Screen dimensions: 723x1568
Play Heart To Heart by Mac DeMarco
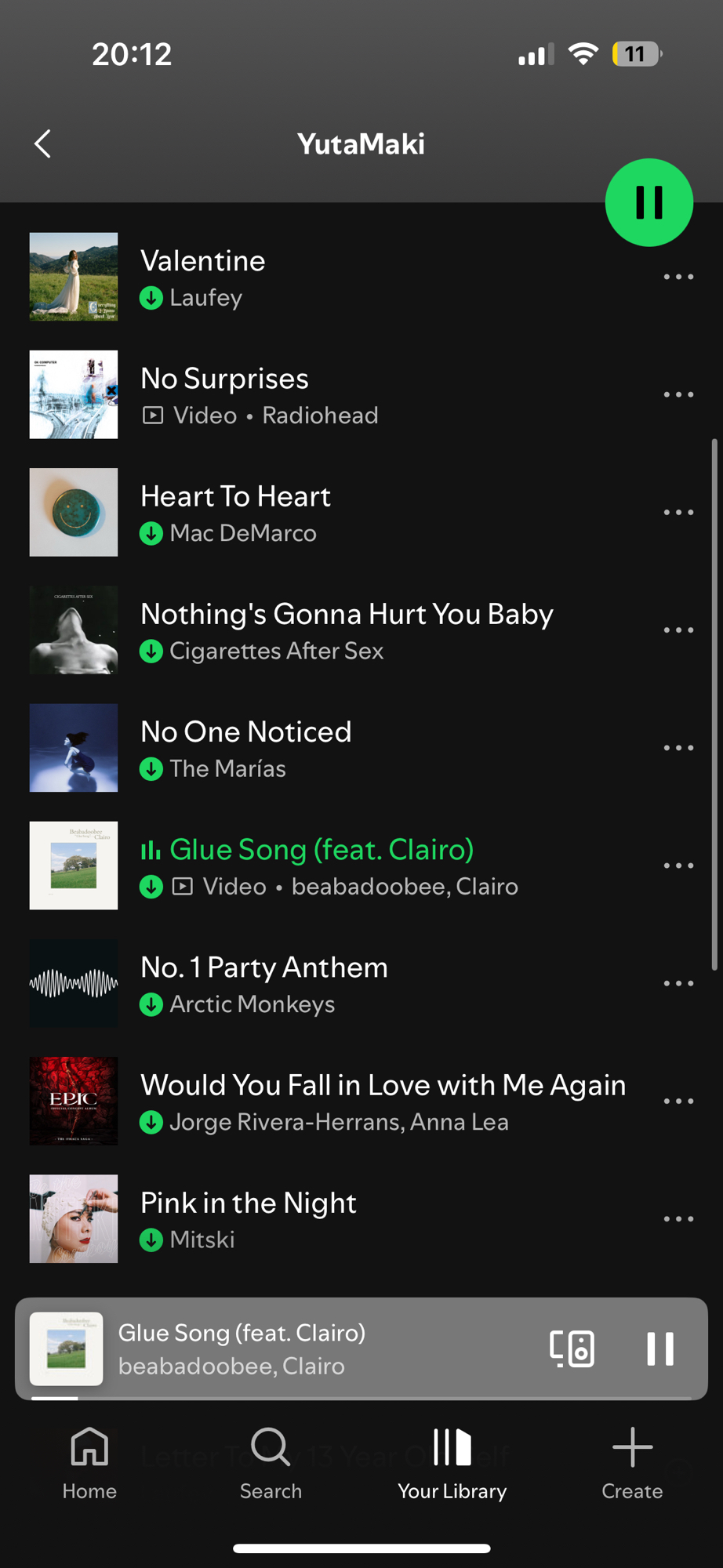tap(314, 513)
